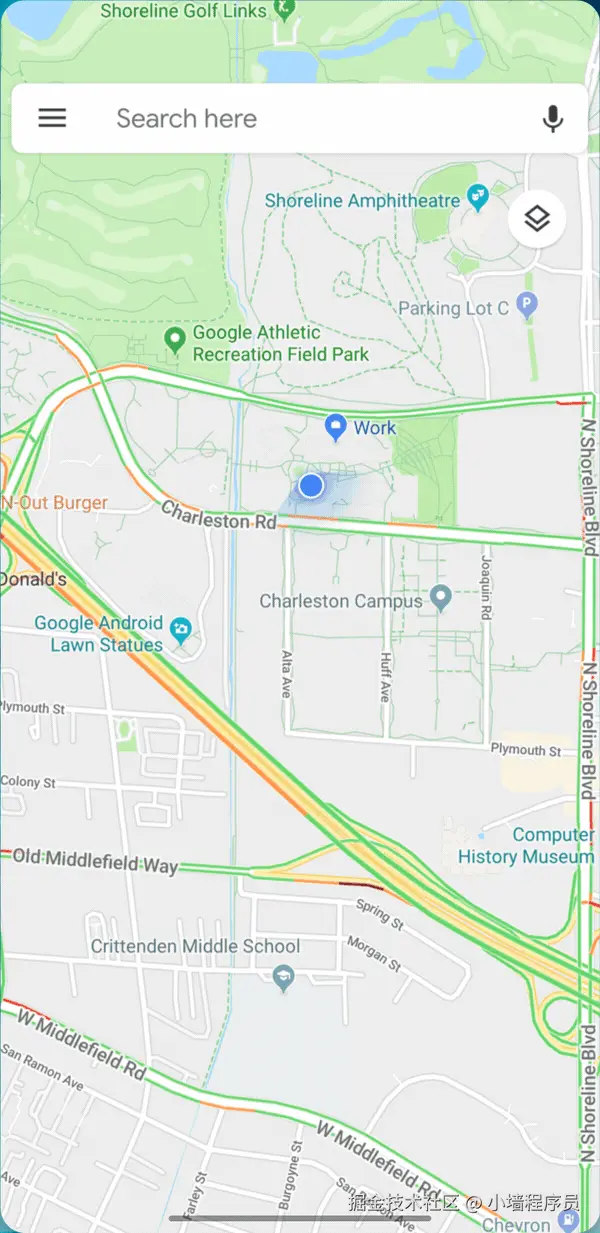
Task: Open the Computer History Museum place label
Action: pos(526,845)
